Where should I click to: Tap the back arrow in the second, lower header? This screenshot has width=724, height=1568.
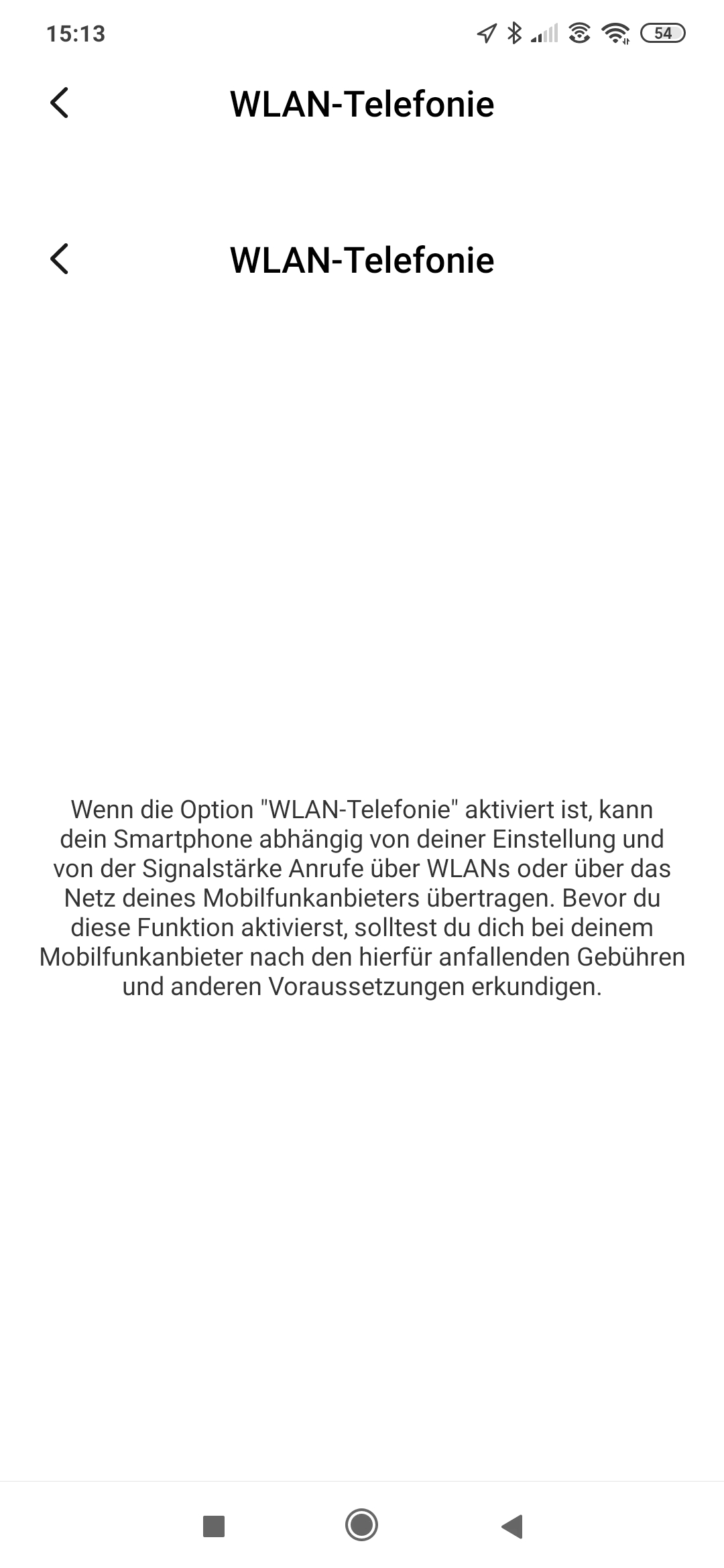tap(60, 259)
